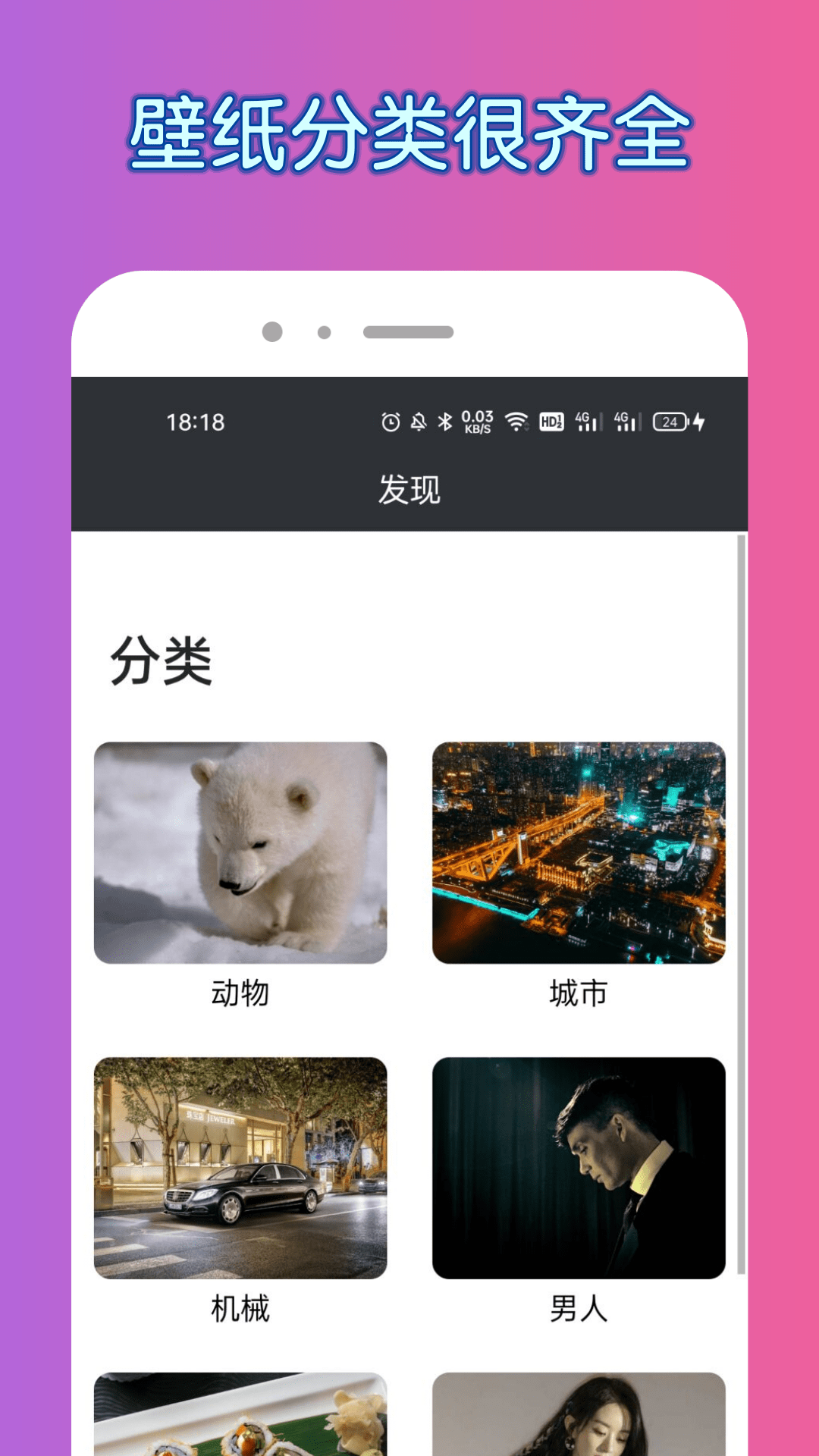Select the Bluetooth icon in the status bar
The width and height of the screenshot is (819, 1456).
coord(444,422)
